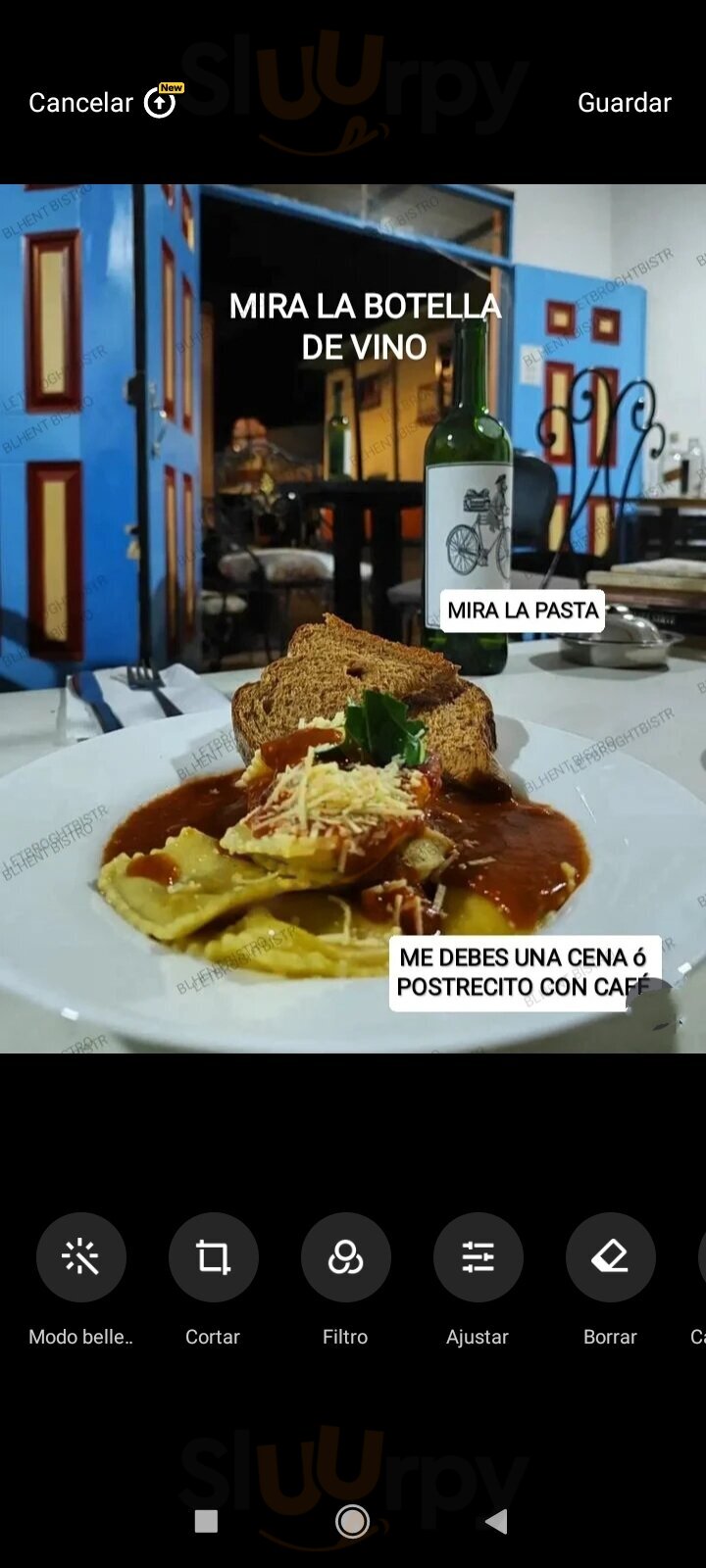This screenshot has width=706, height=1568.
Task: Open the Filtro options
Action: [345, 1257]
